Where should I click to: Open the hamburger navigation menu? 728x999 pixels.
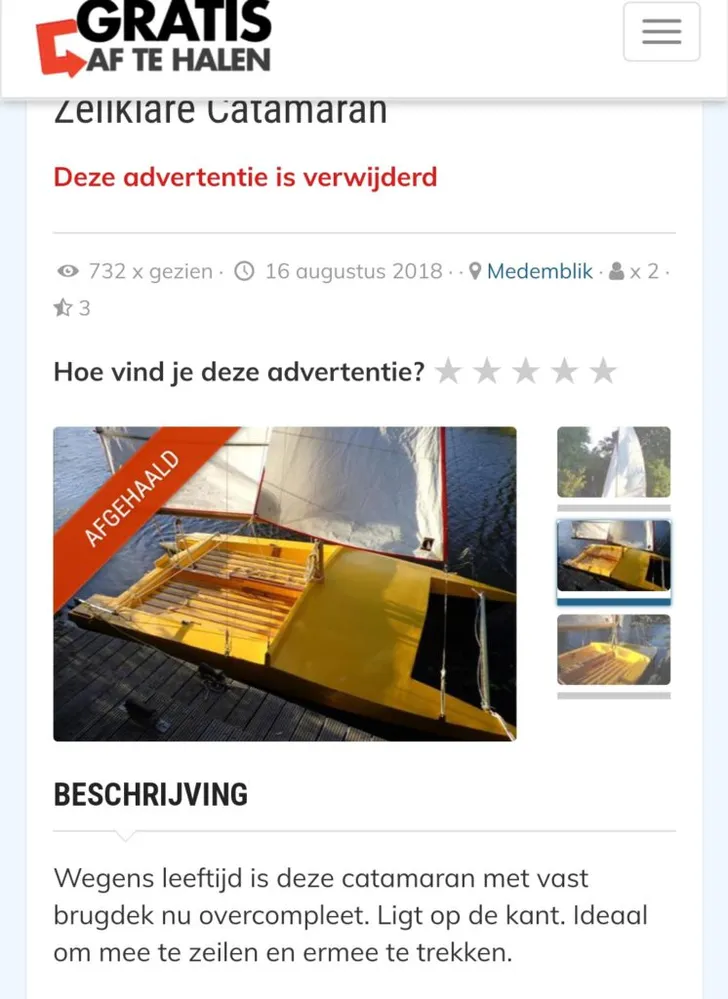(661, 32)
